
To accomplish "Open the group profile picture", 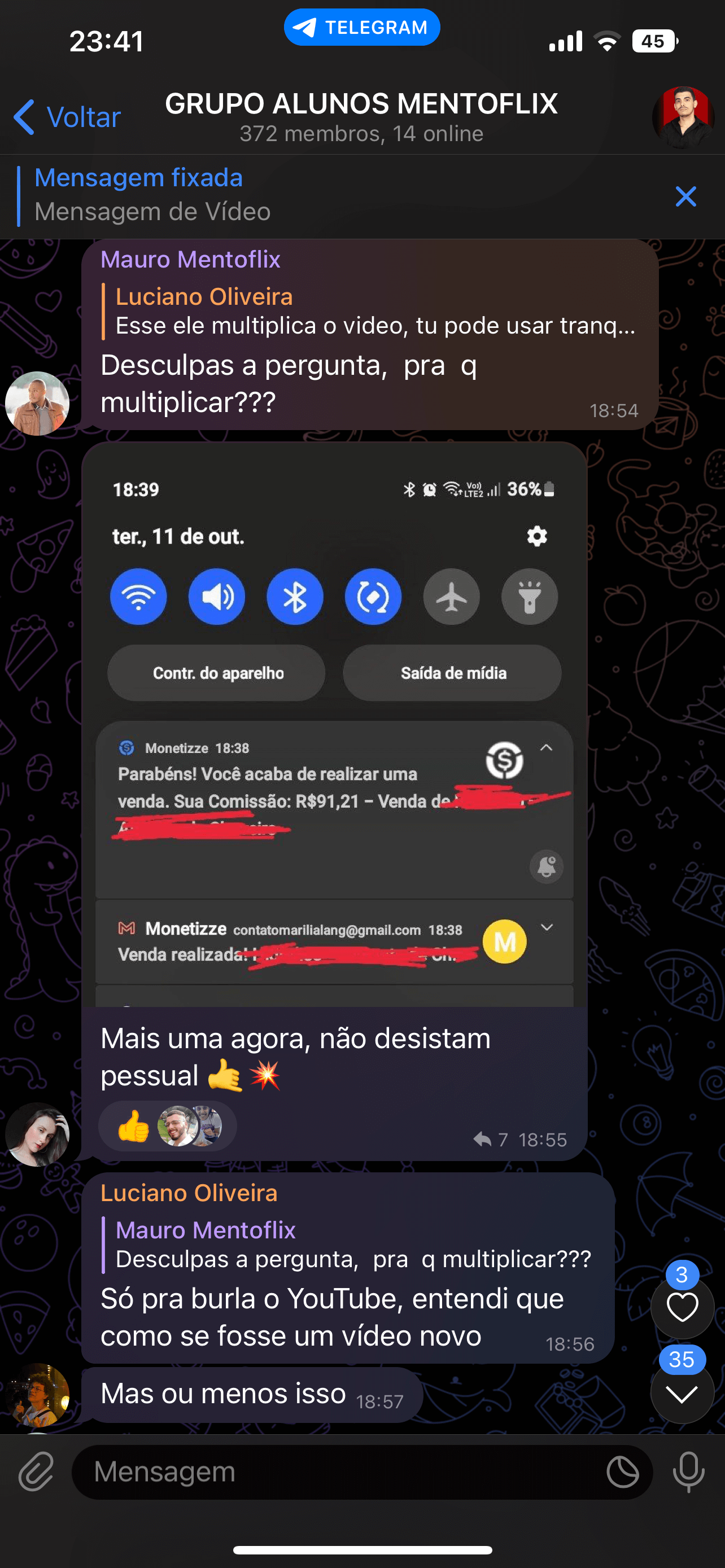I will [x=683, y=117].
